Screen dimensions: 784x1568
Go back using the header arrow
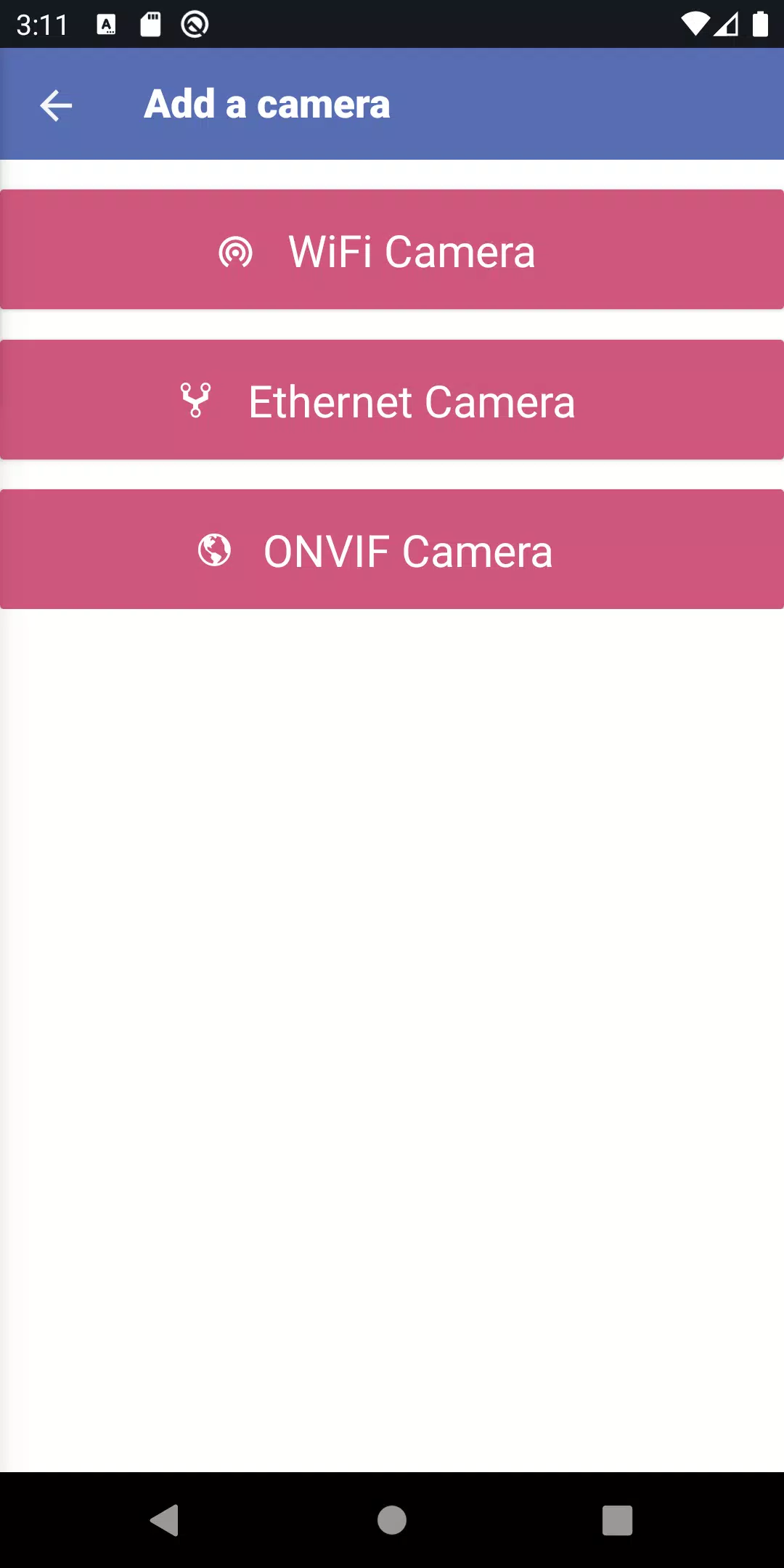(x=56, y=105)
